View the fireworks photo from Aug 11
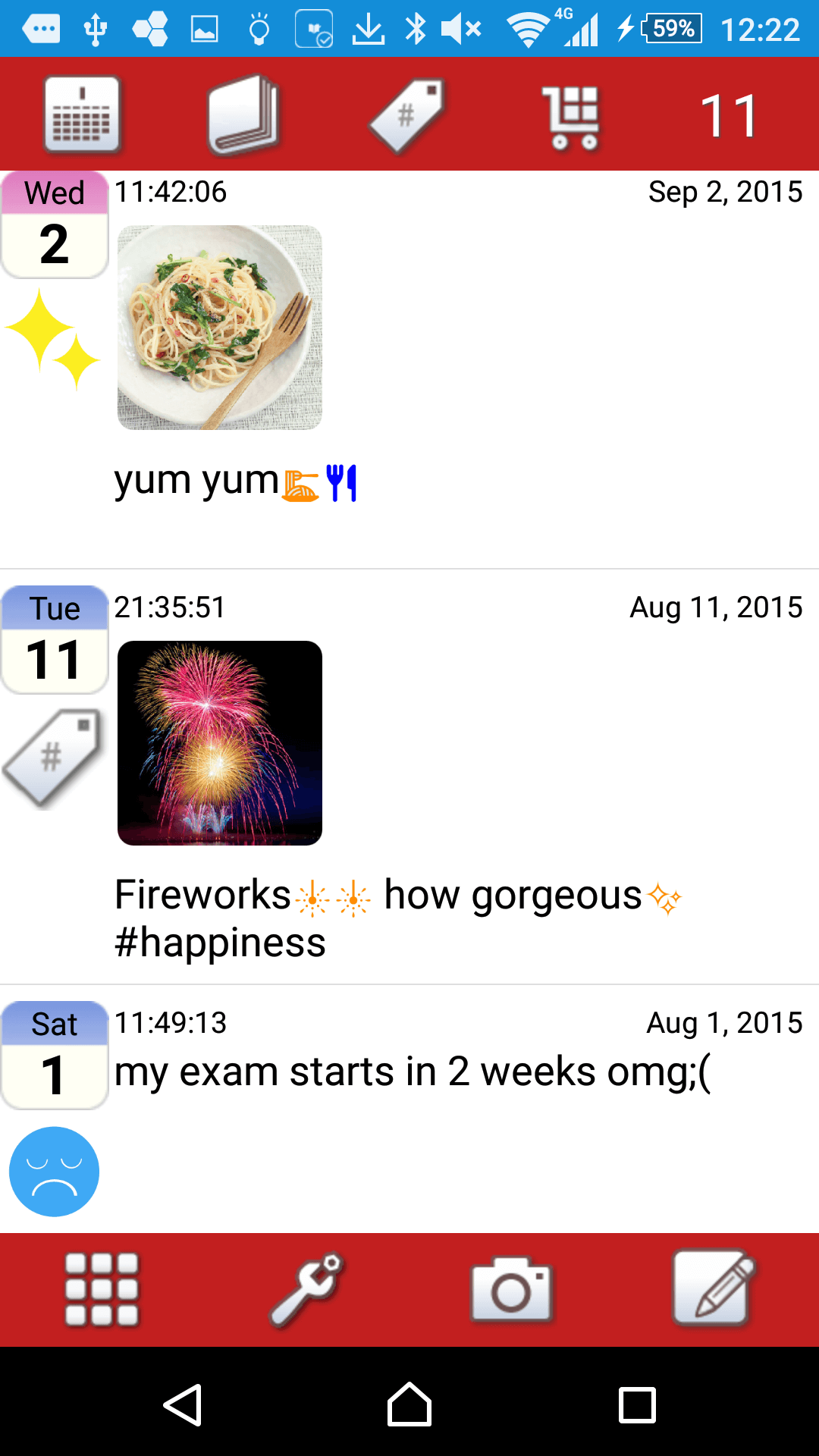Viewport: 819px width, 1456px height. coord(220,743)
